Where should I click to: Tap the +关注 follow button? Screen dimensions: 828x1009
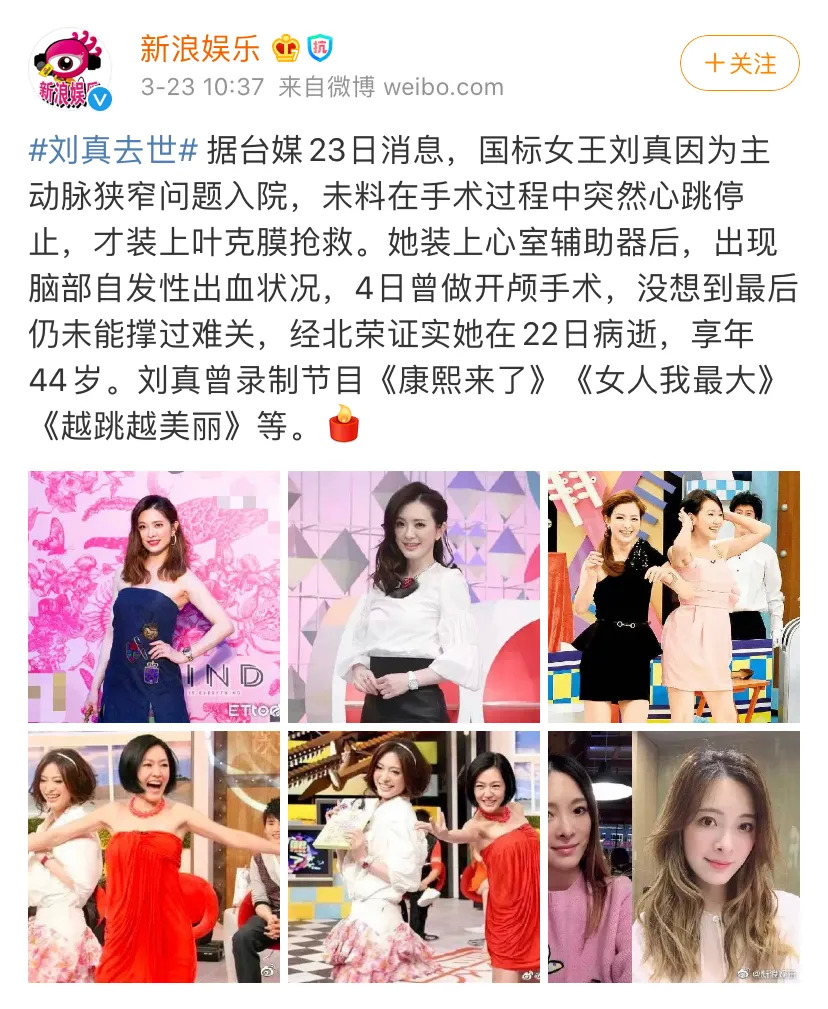(739, 64)
